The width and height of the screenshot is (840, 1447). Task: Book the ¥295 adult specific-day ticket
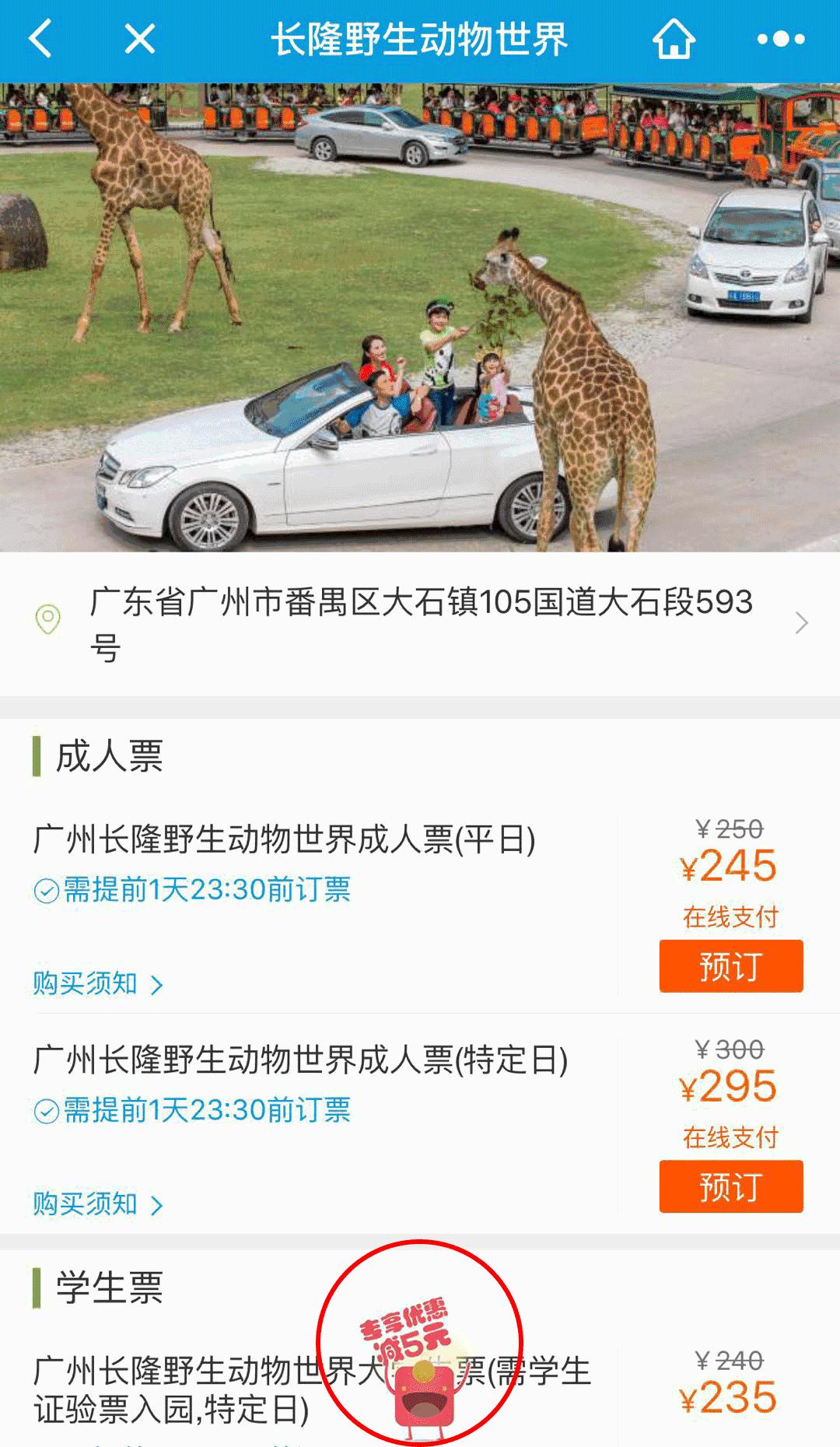coord(730,1186)
